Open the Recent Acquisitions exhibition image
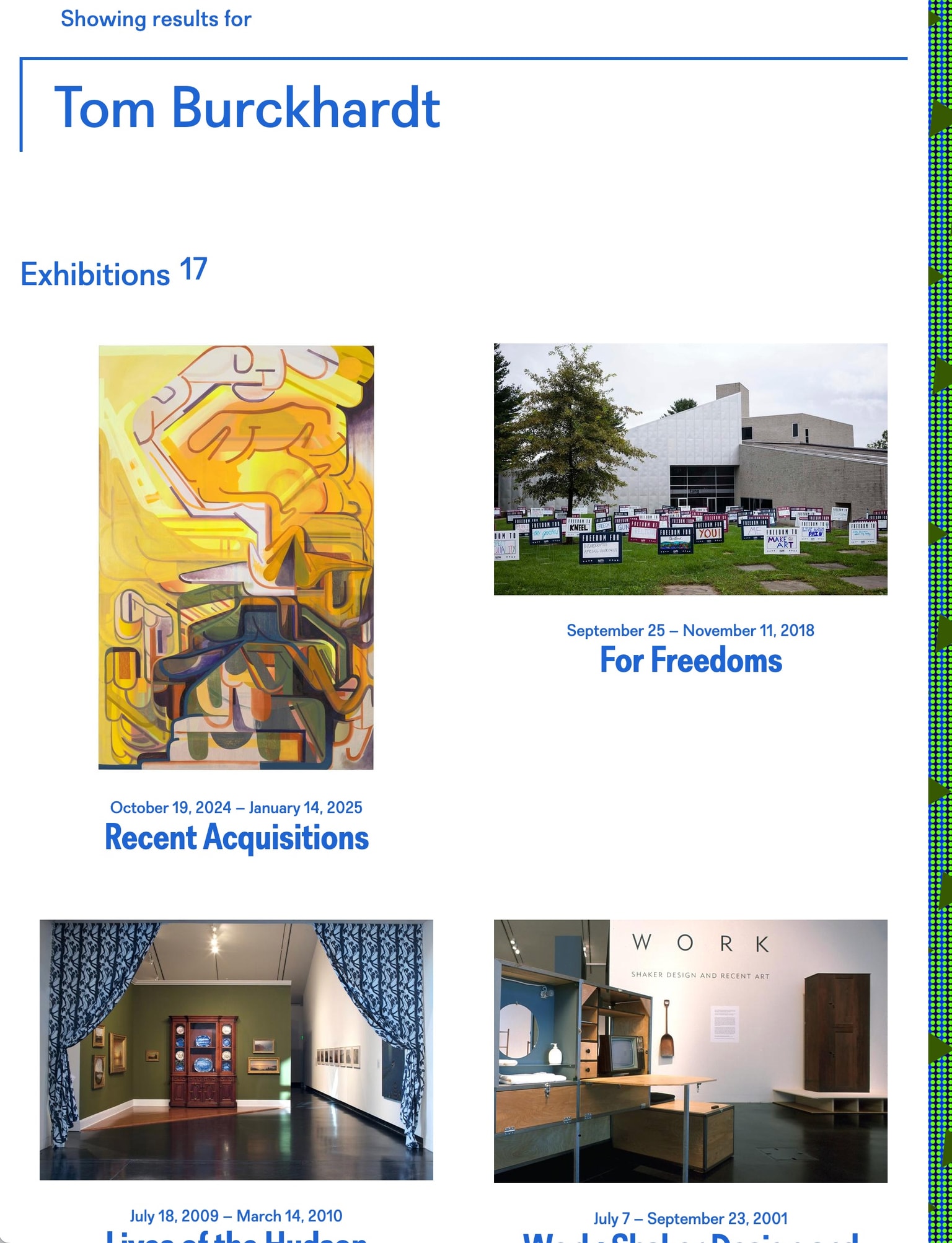 tap(236, 557)
